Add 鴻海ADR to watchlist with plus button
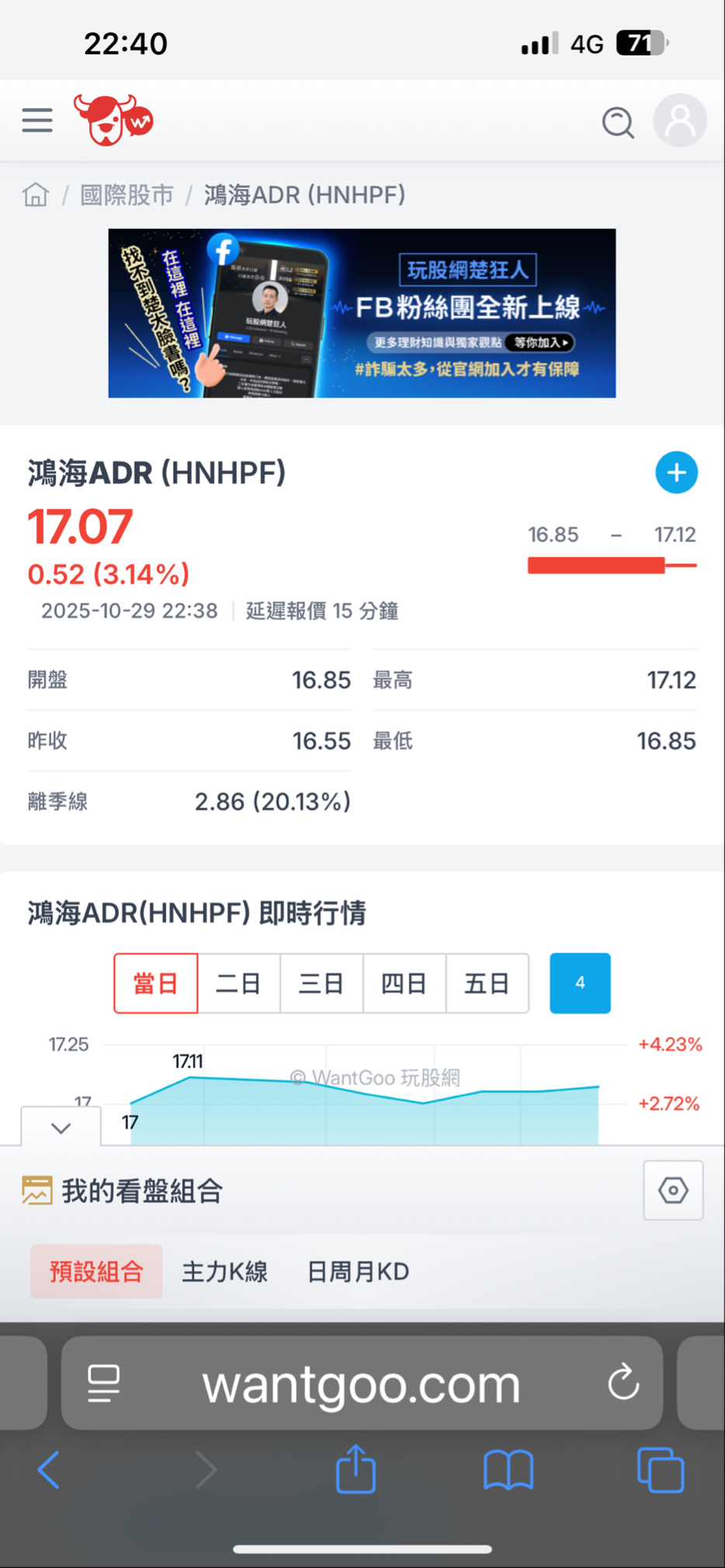This screenshot has width=725, height=1568. (676, 472)
